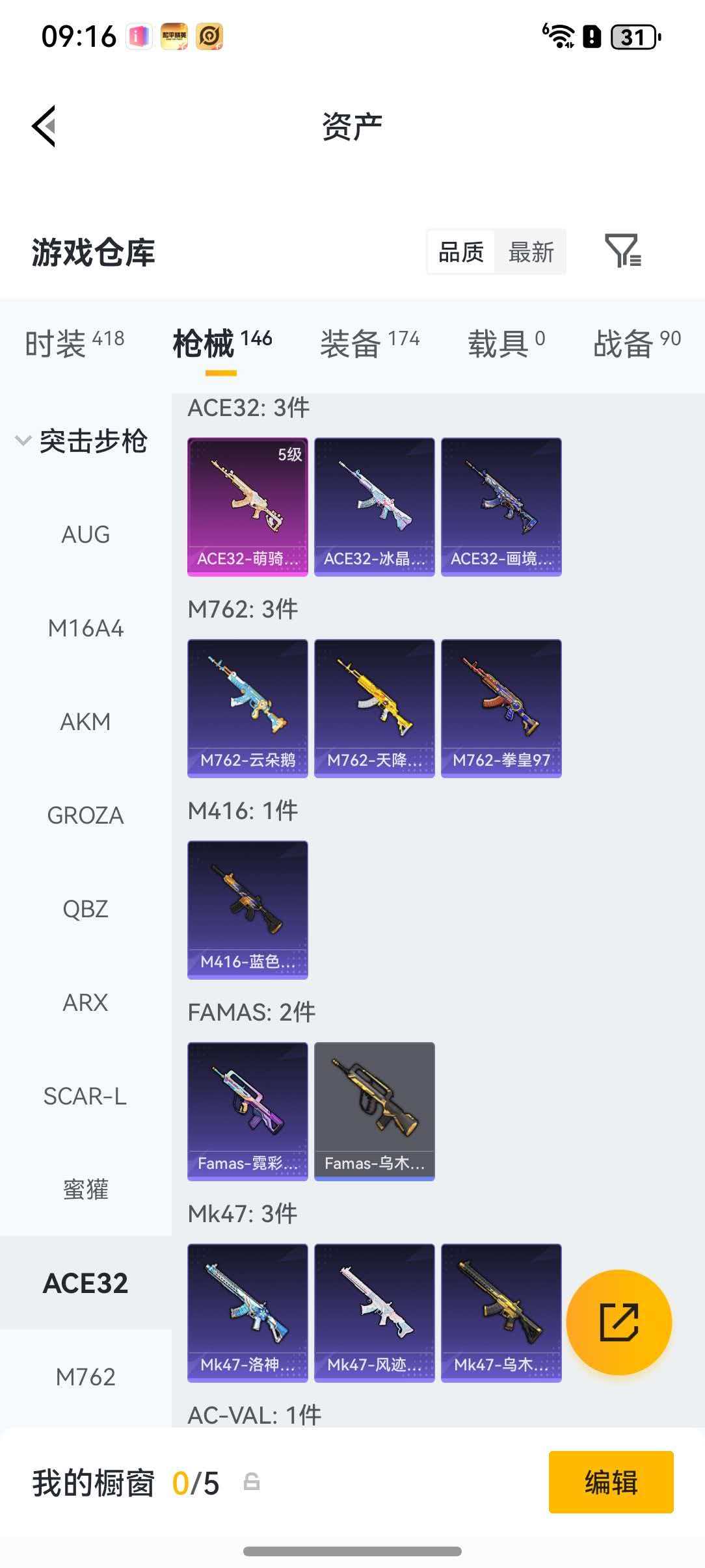Tap the 编辑 button for my showcase
Screen dimensions: 705x1568
point(610,1484)
